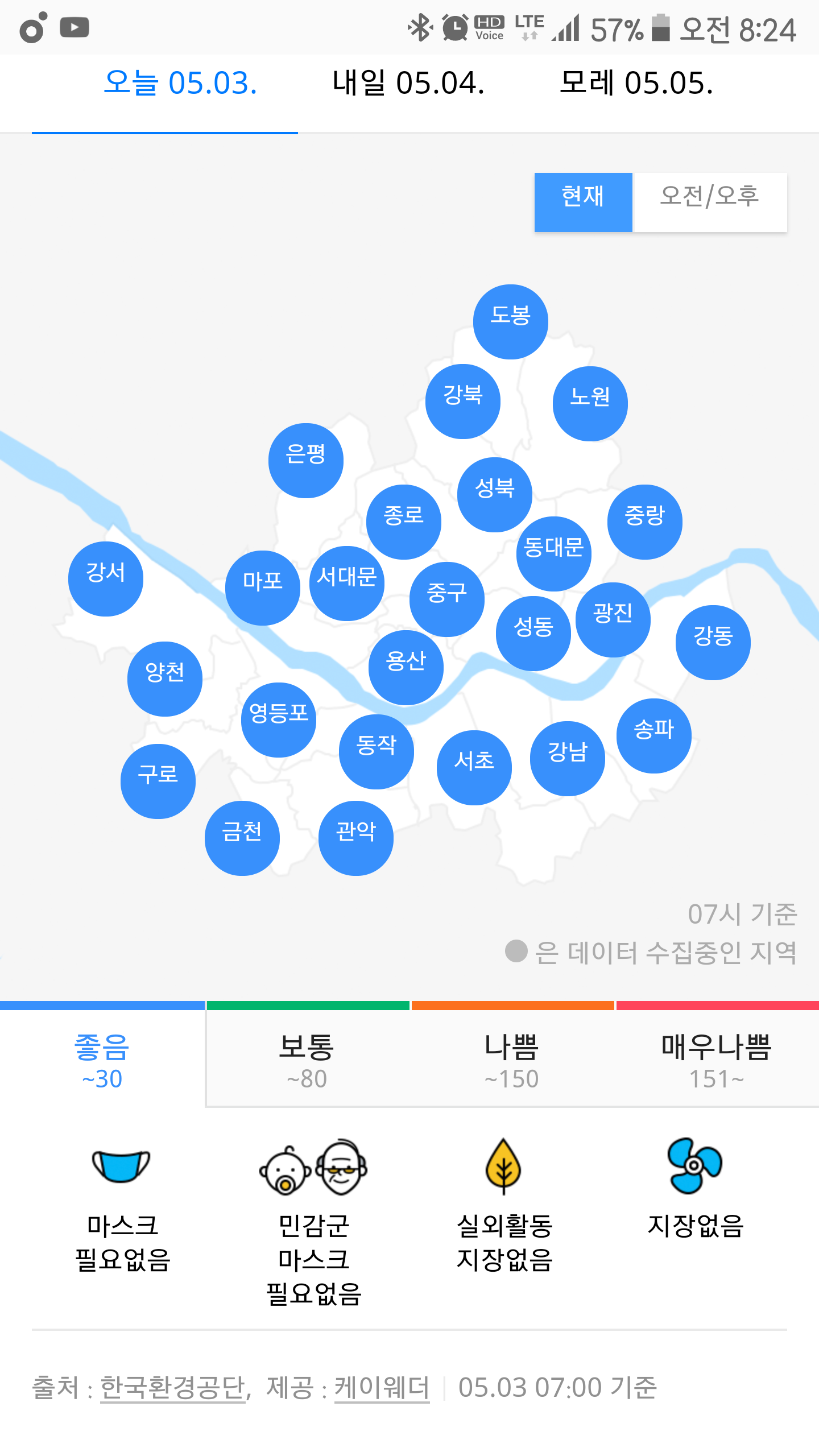Select the 좋음 ~30 level tab
Viewport: 819px width, 1456px height.
coord(102,1060)
